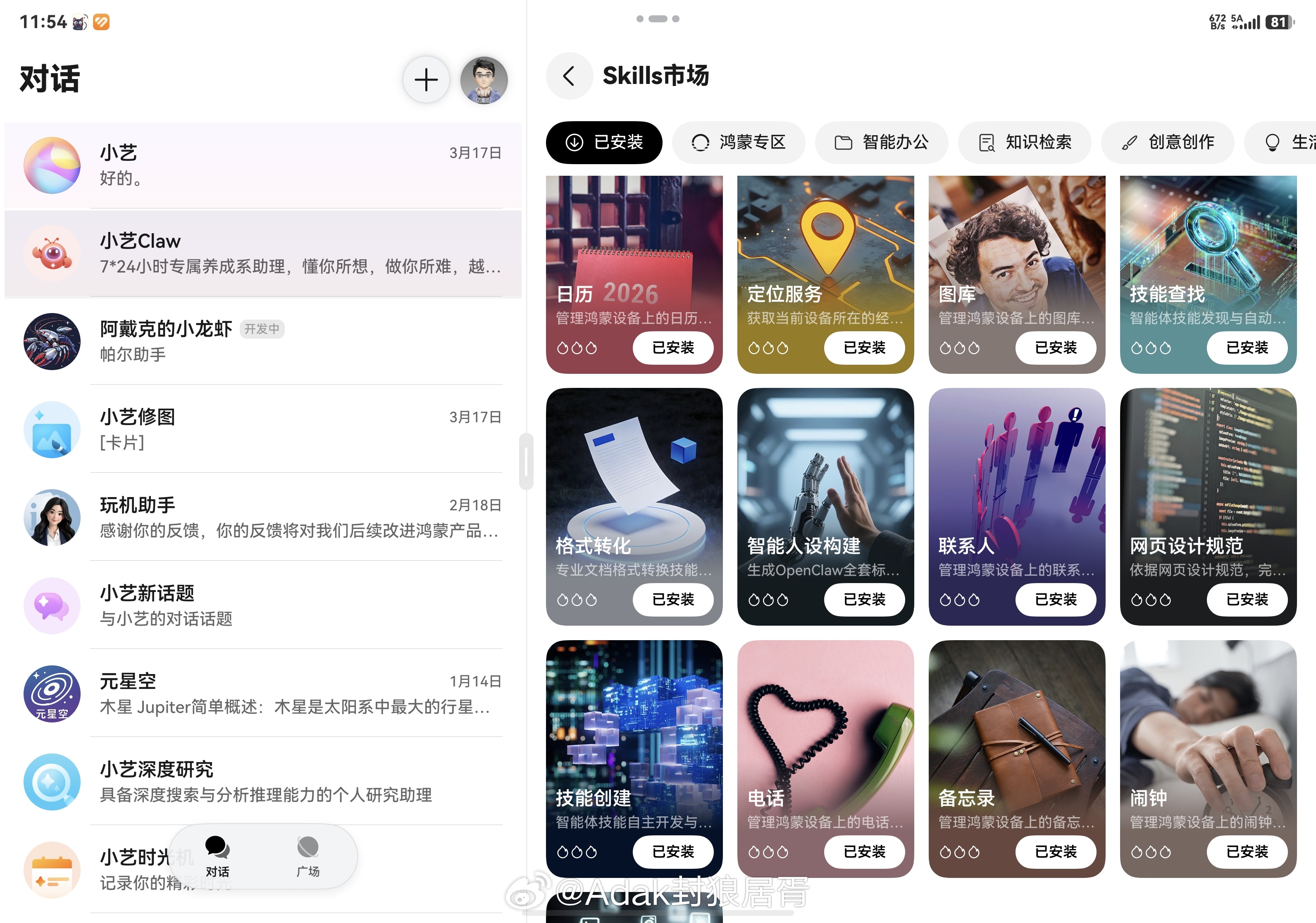
Task: Switch to 知识检索 category
Action: pos(1024,142)
